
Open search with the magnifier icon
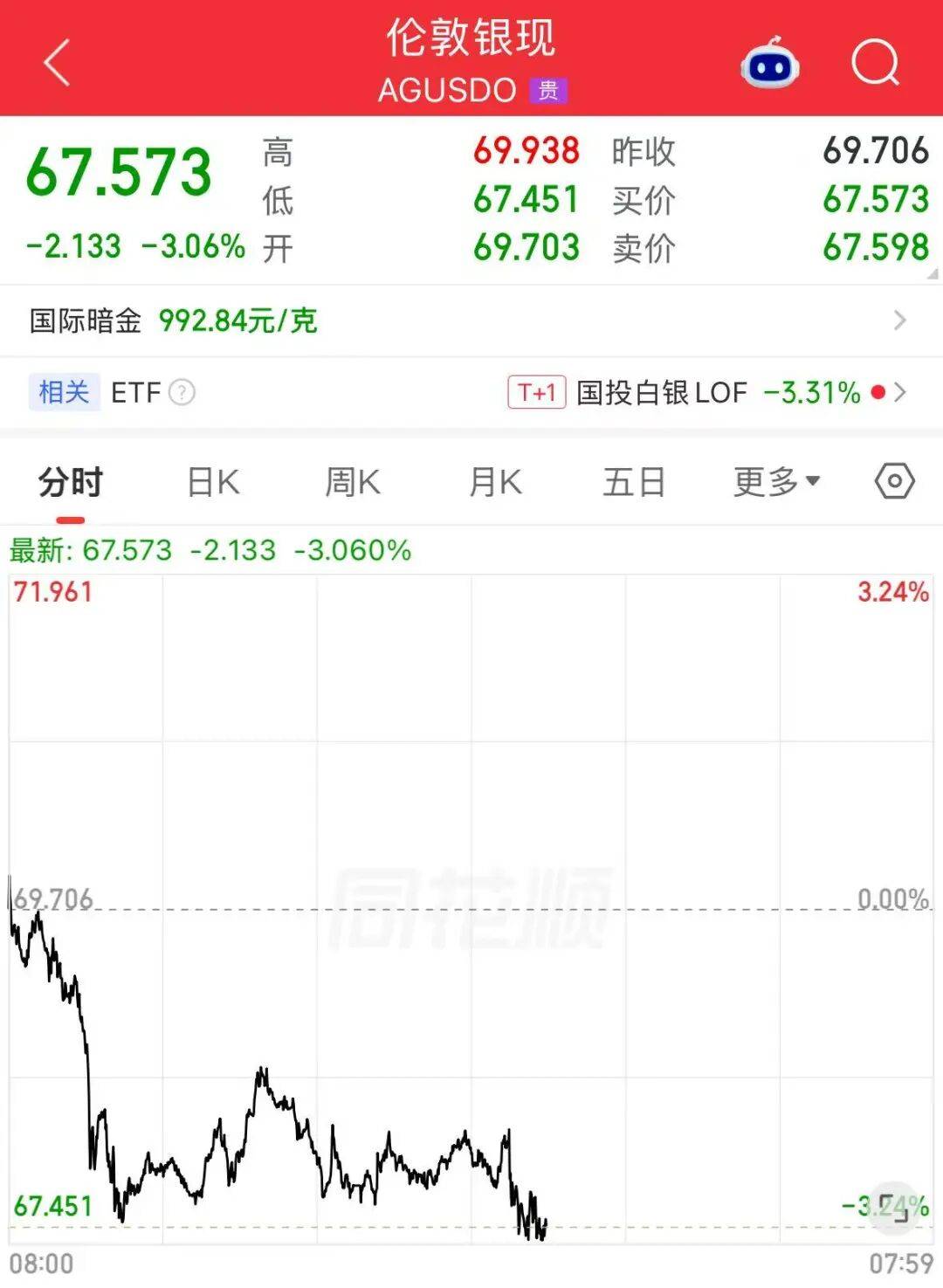click(x=875, y=62)
